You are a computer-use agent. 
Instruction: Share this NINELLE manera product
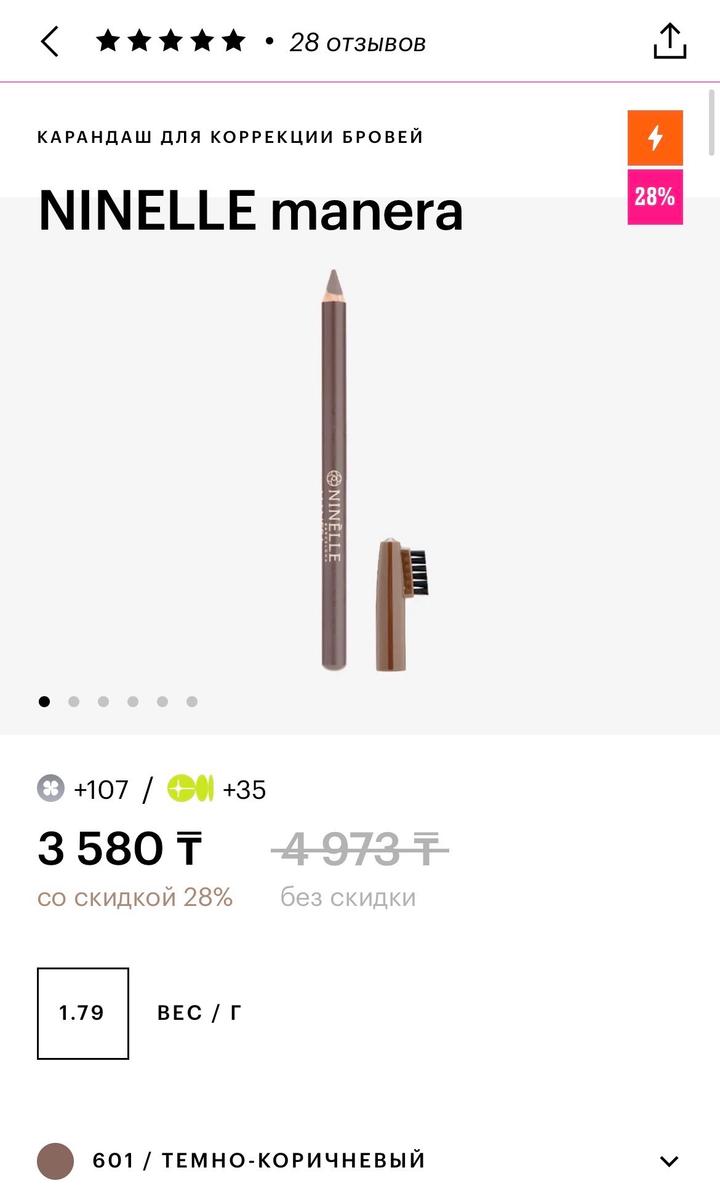(x=669, y=41)
